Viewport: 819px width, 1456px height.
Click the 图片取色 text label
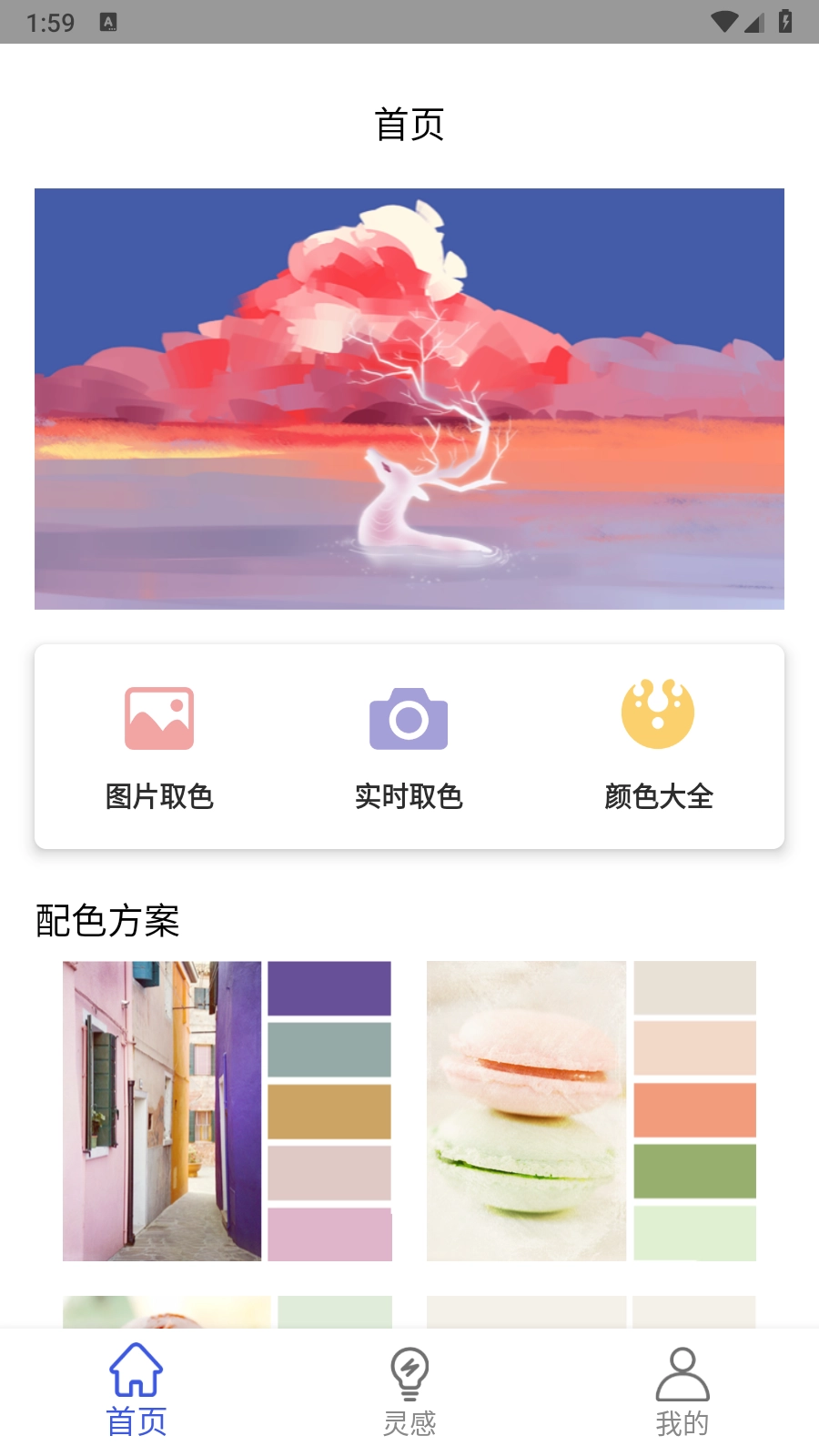158,796
